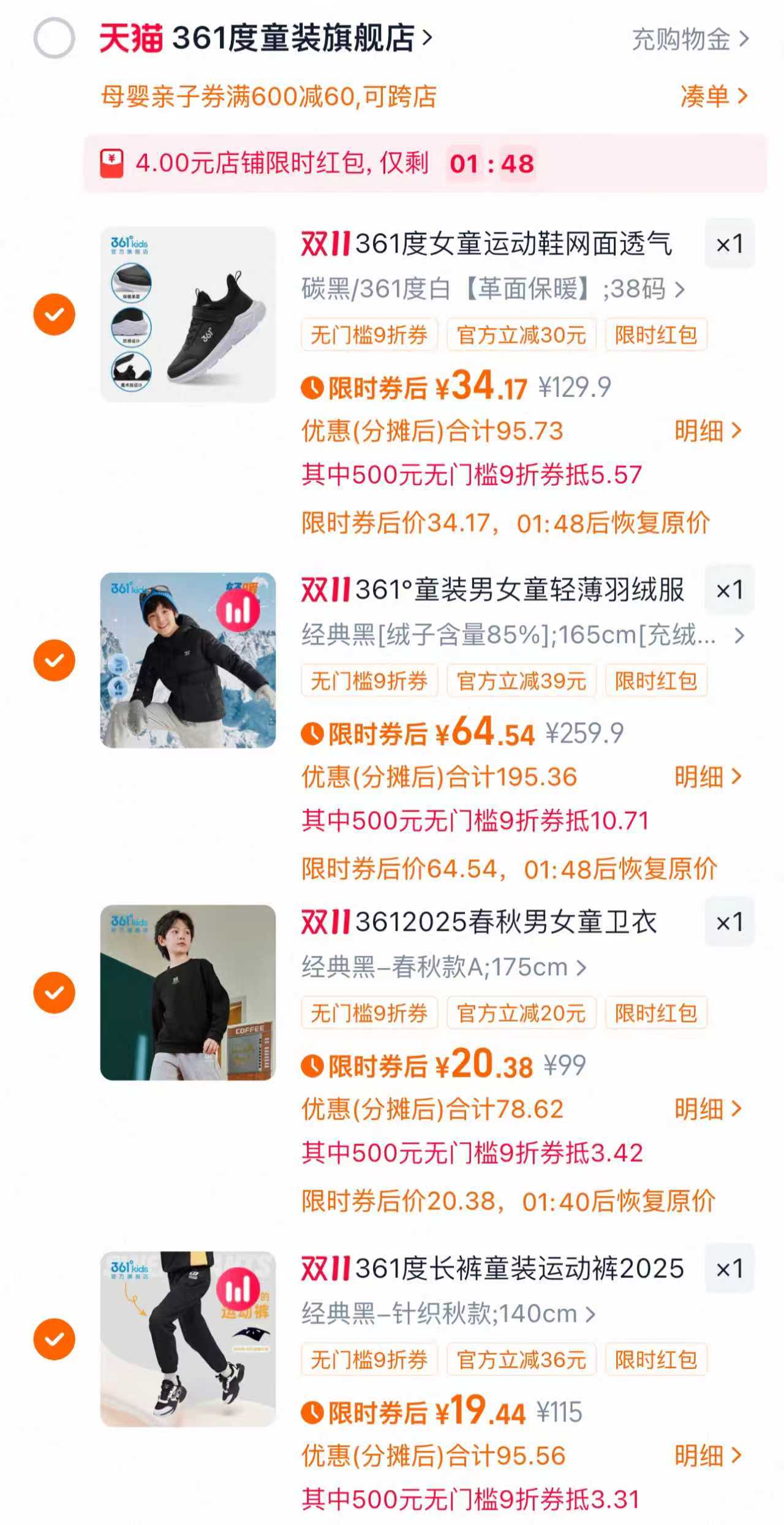Uncheck the 春秋男女童卫衣 item
784x1525 pixels.
click(x=54, y=993)
